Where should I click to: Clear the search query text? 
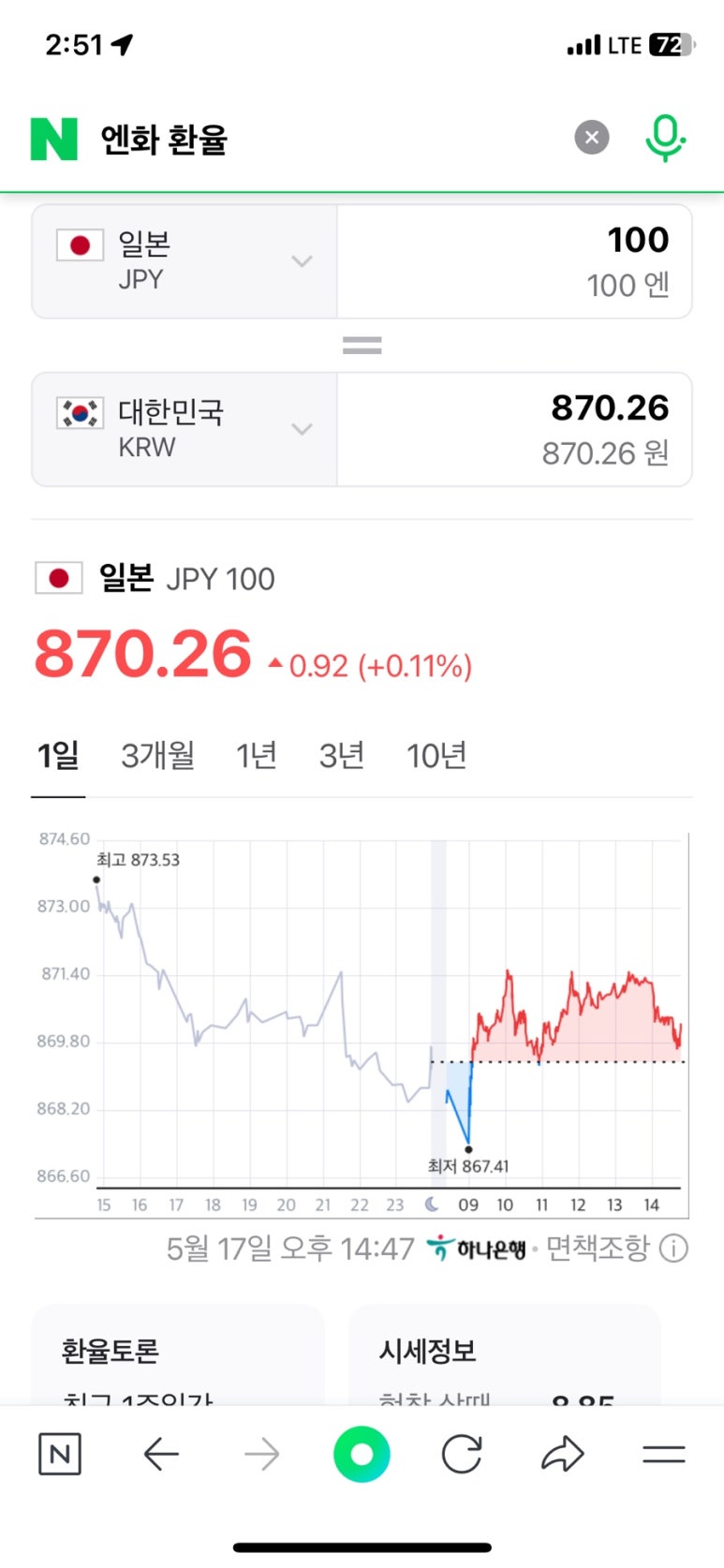pos(591,138)
